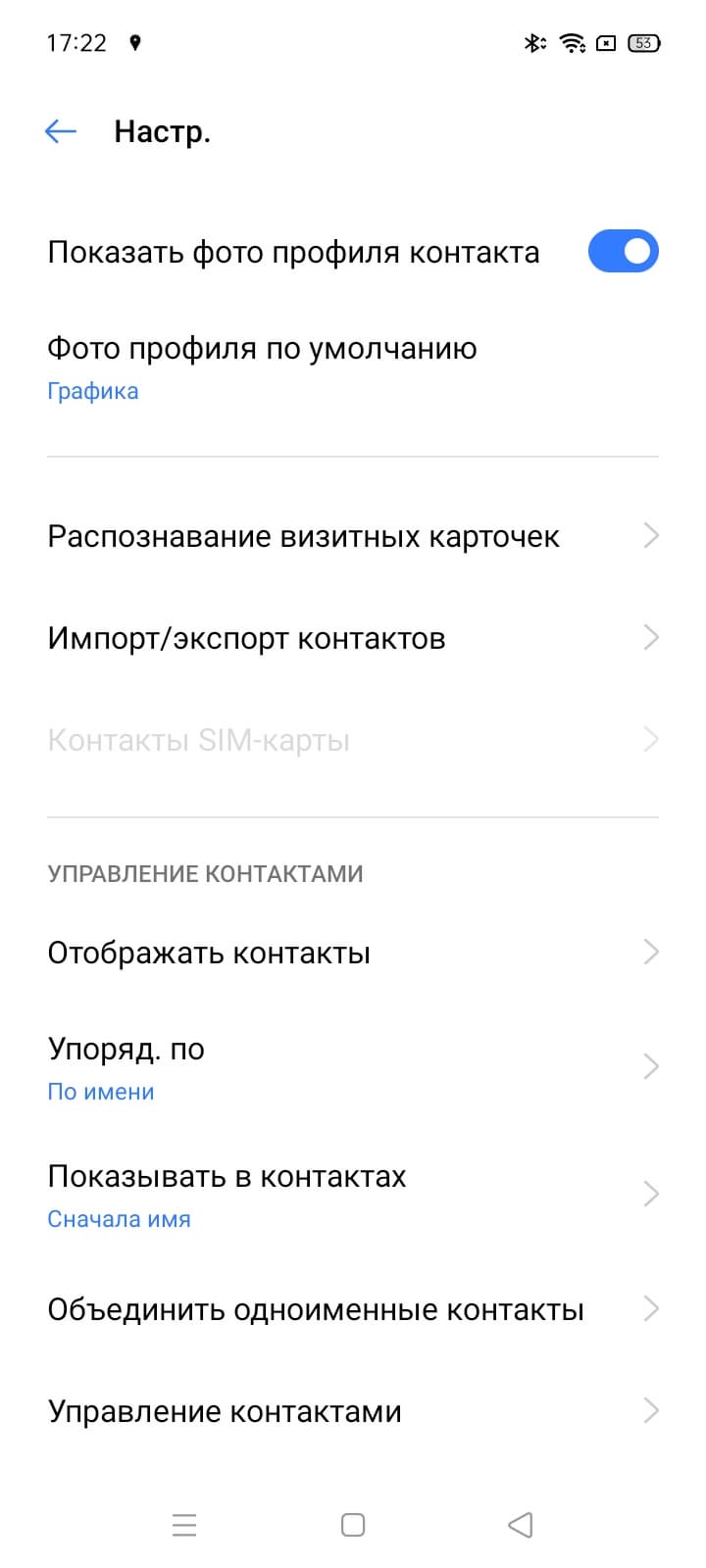Tap the system home button
706x1568 pixels.
353,1525
